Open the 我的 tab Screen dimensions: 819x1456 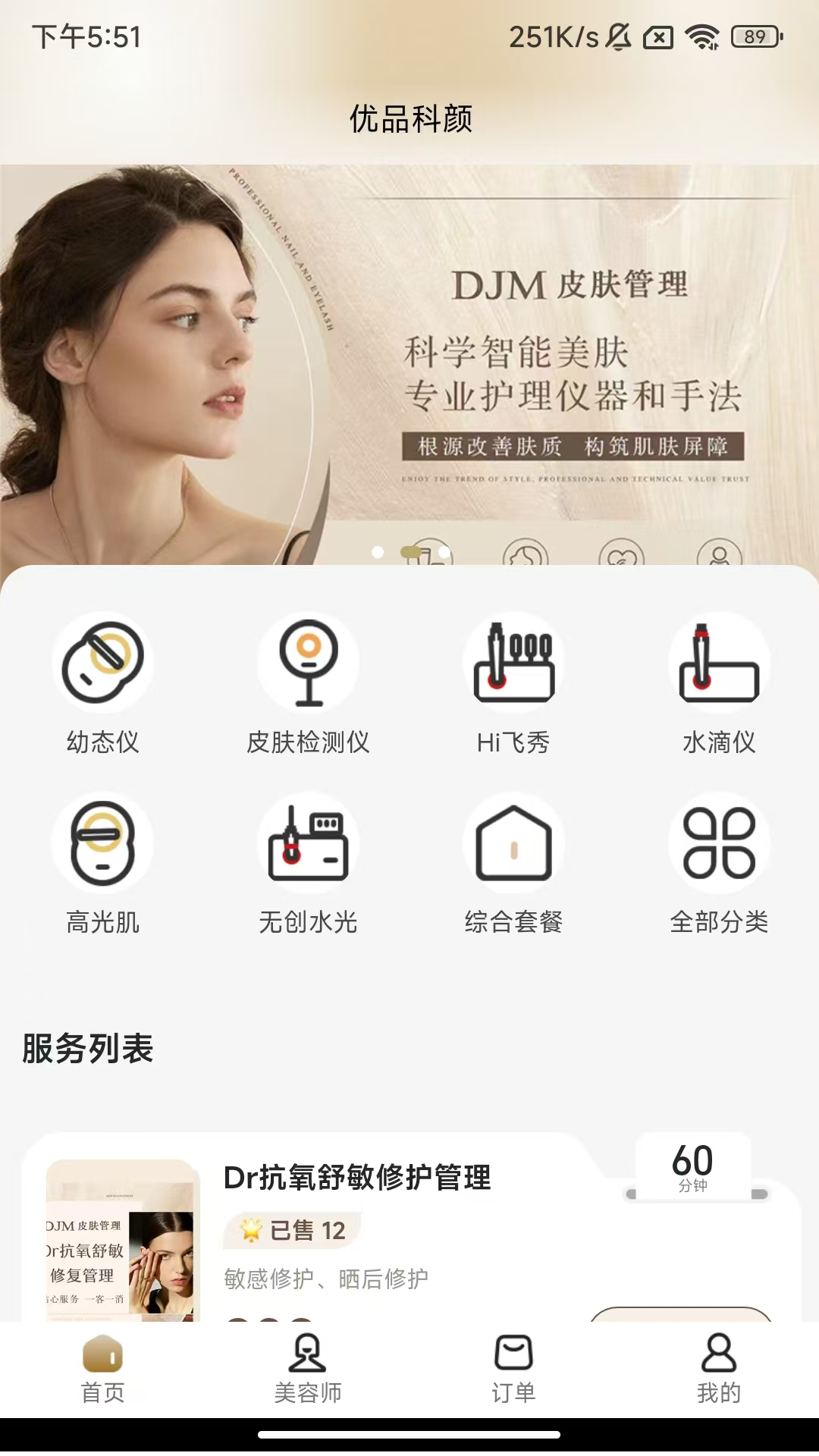(x=719, y=1369)
